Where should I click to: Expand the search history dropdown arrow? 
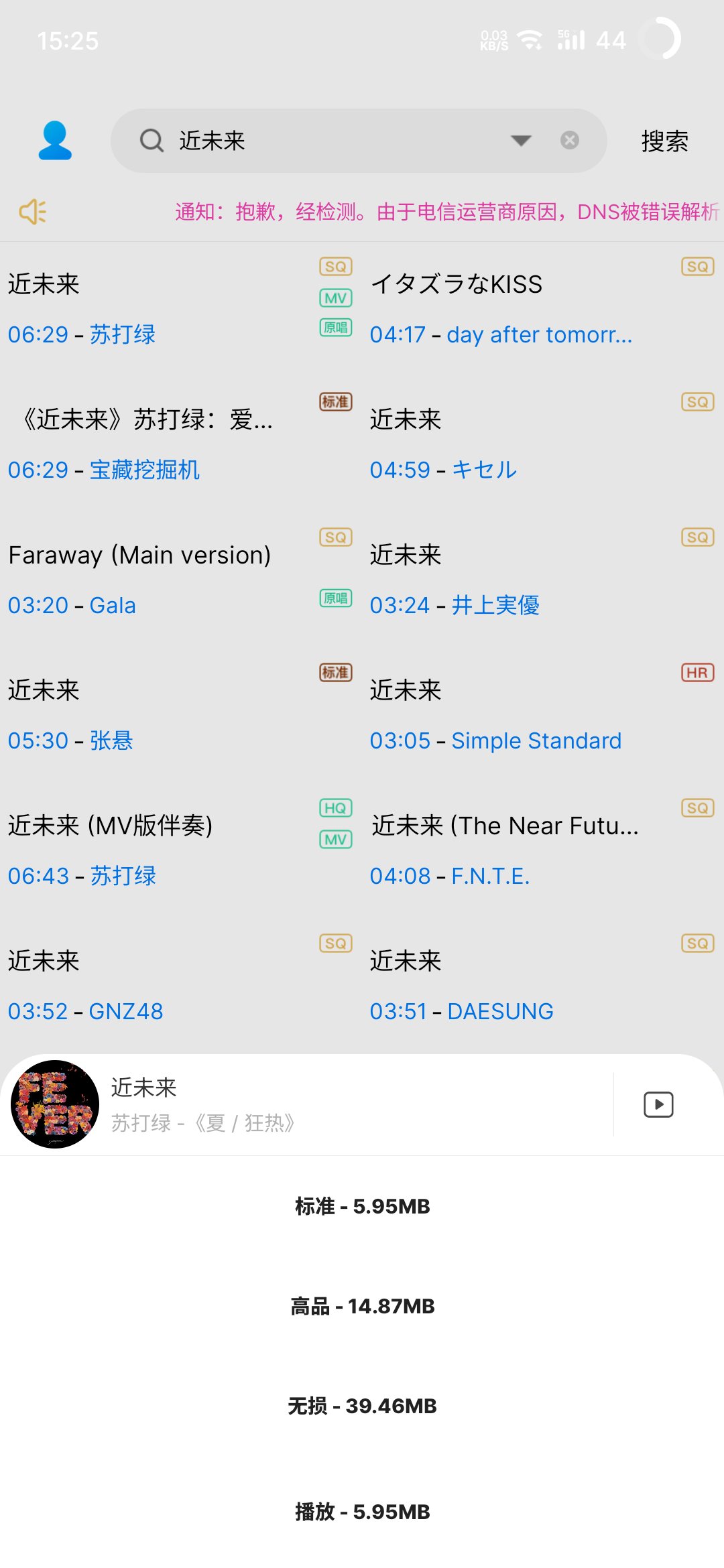point(521,140)
